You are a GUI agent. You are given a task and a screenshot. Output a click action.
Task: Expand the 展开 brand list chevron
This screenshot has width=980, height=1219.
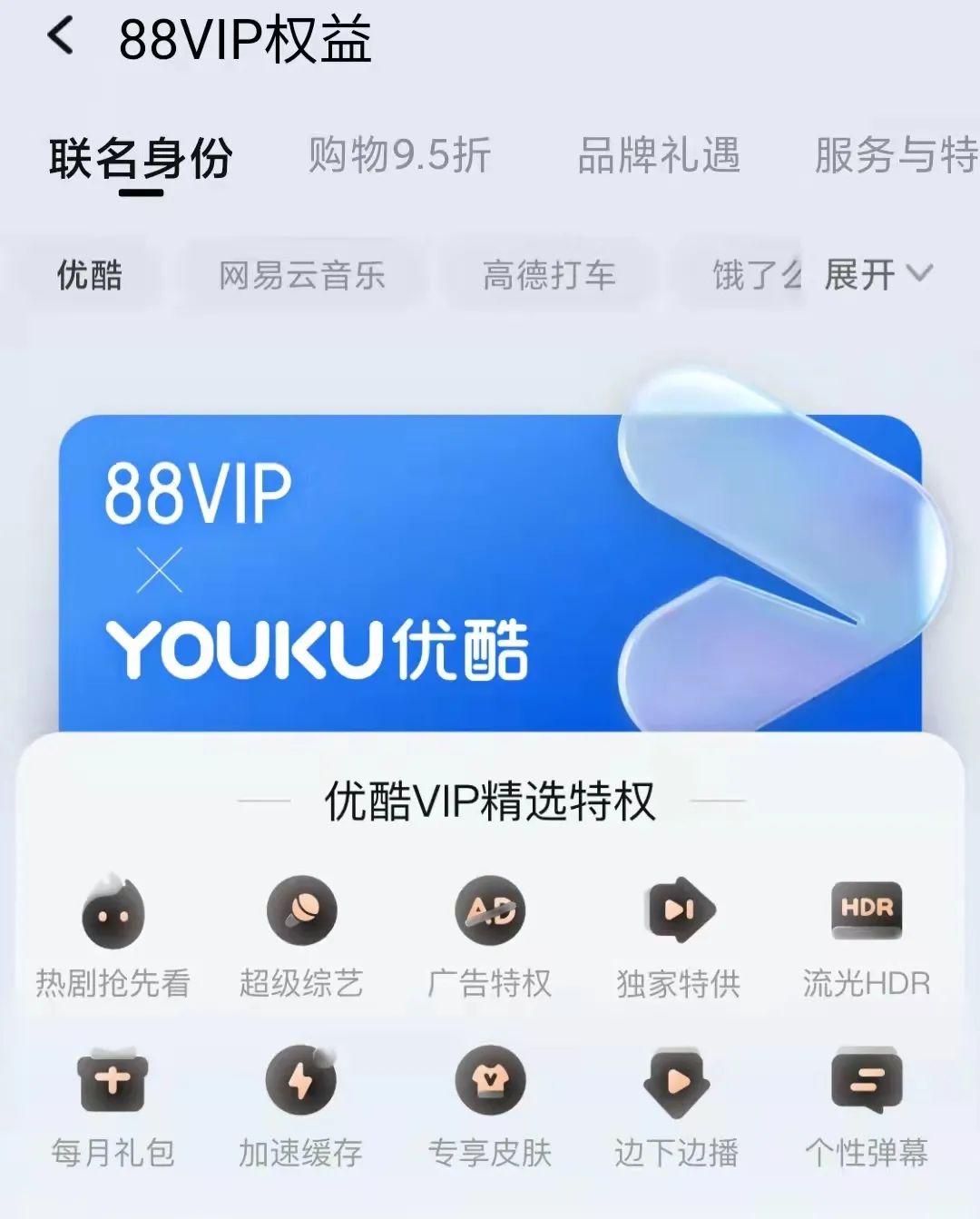coord(877,274)
